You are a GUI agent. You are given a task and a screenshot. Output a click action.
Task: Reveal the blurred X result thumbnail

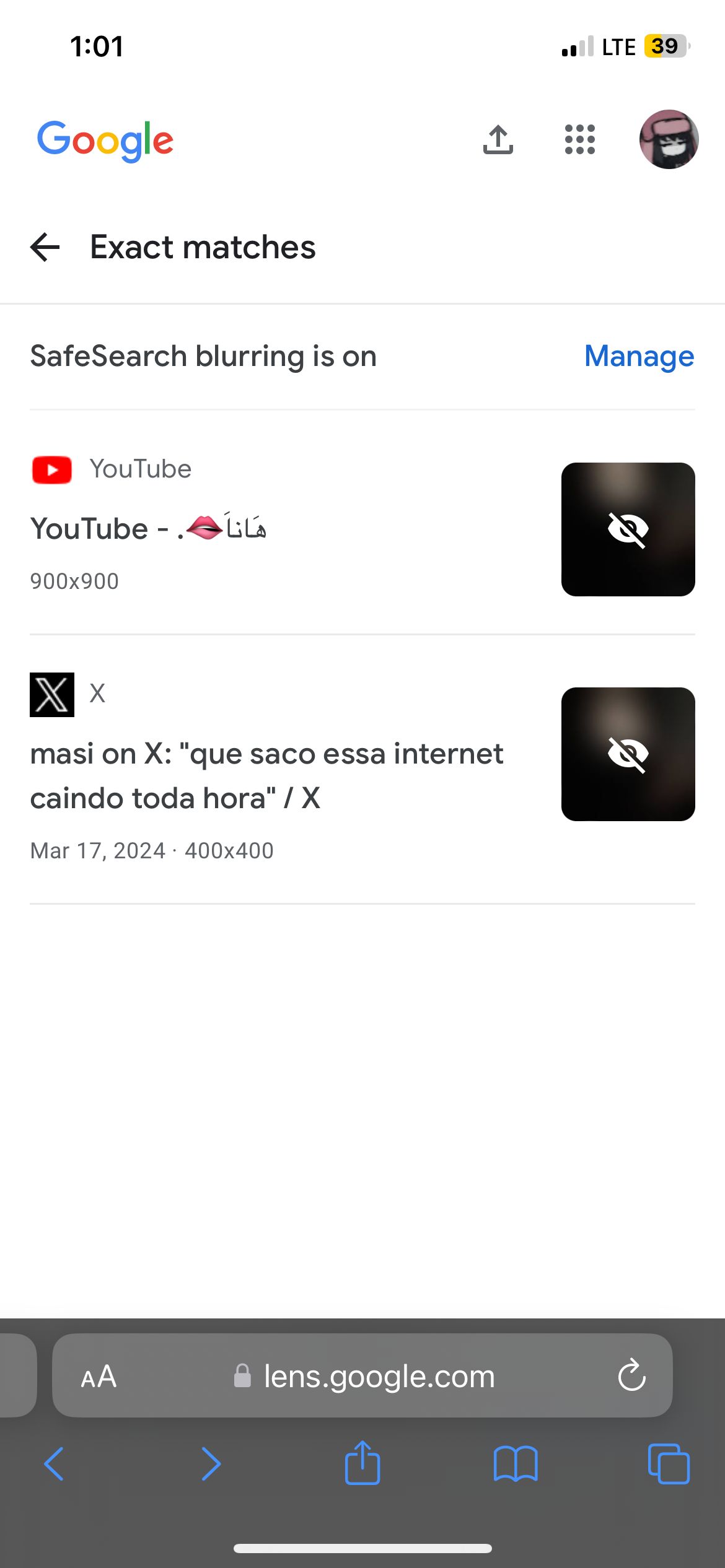[x=628, y=754]
